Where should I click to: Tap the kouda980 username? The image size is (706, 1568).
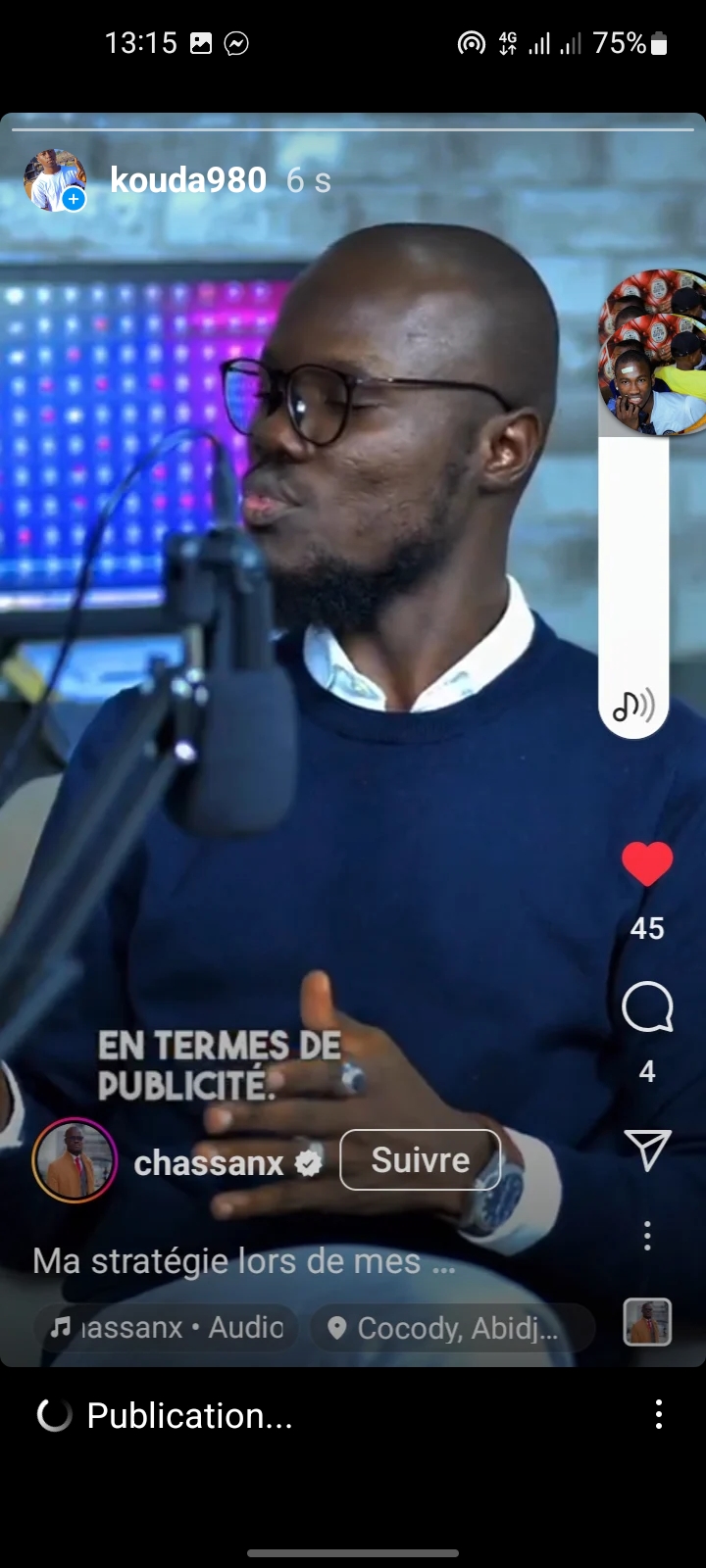(188, 180)
